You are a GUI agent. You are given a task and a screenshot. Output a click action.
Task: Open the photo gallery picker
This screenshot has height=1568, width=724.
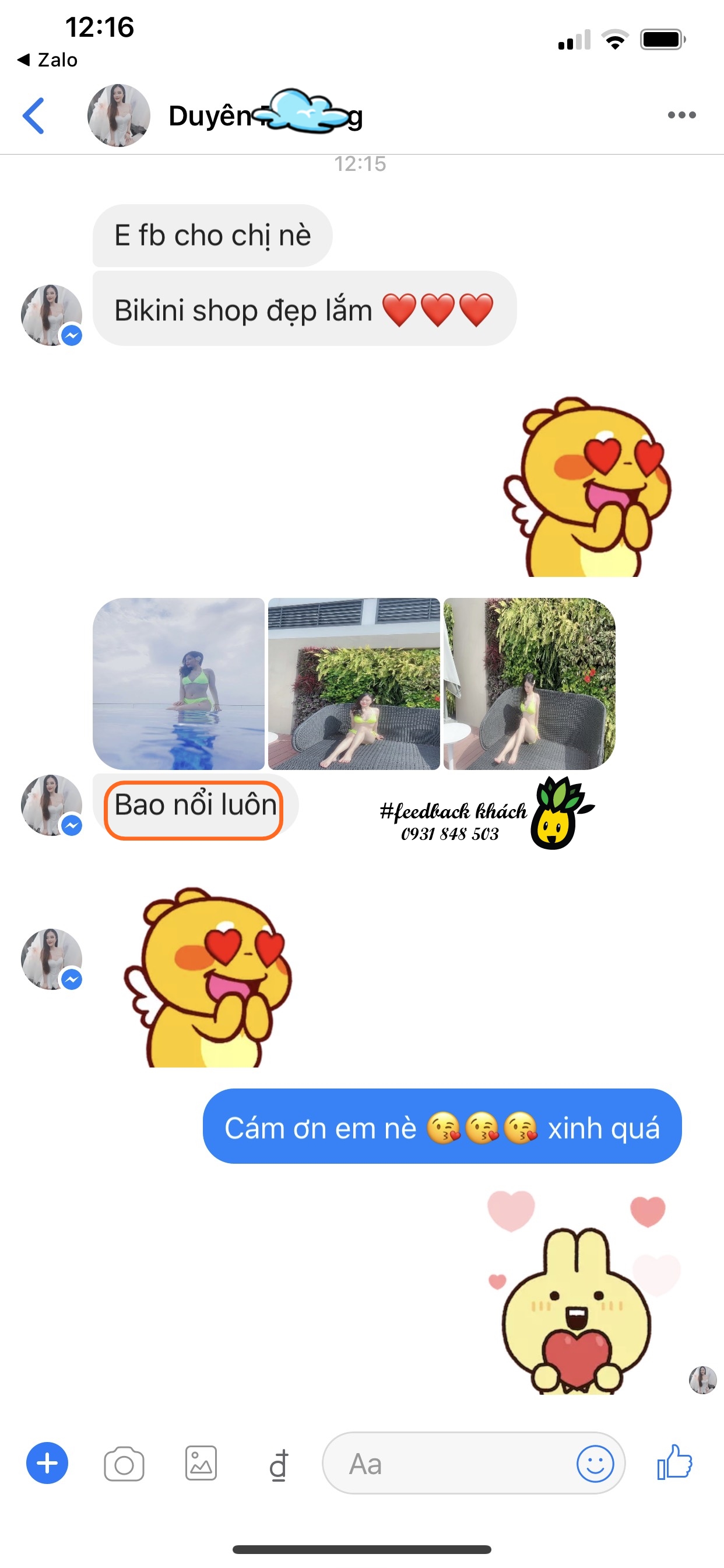click(x=201, y=1462)
